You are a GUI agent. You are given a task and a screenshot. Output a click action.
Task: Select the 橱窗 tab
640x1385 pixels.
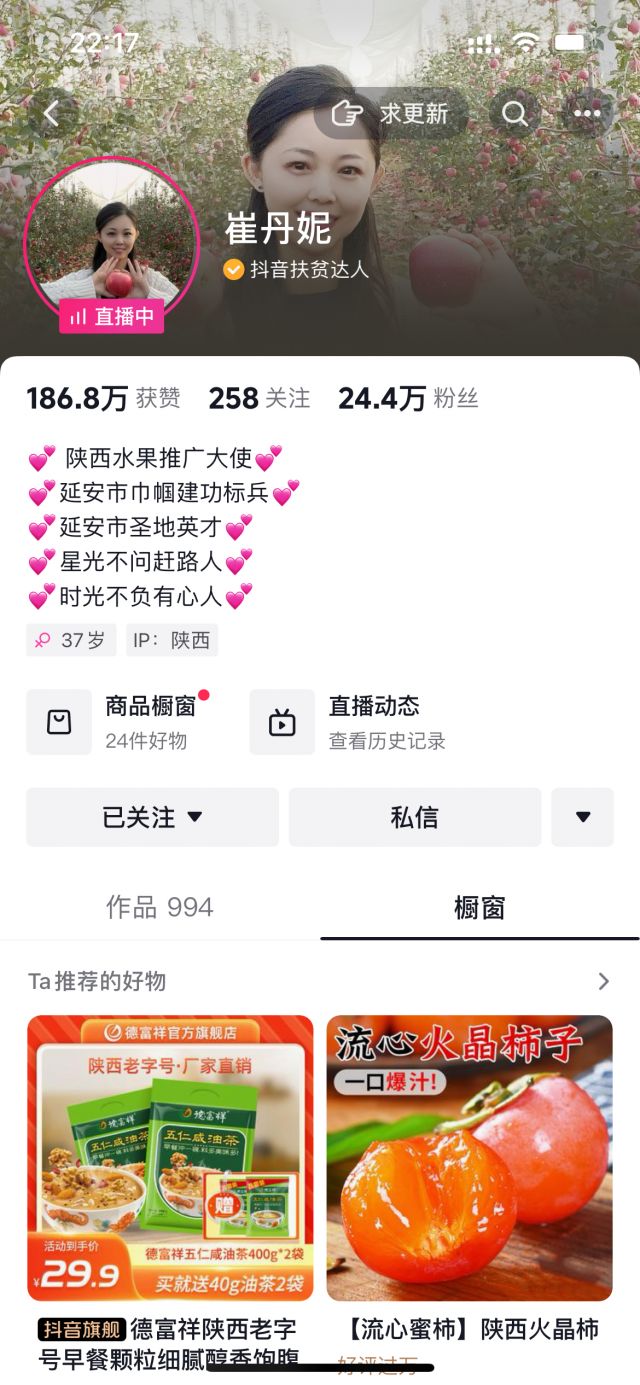click(479, 907)
